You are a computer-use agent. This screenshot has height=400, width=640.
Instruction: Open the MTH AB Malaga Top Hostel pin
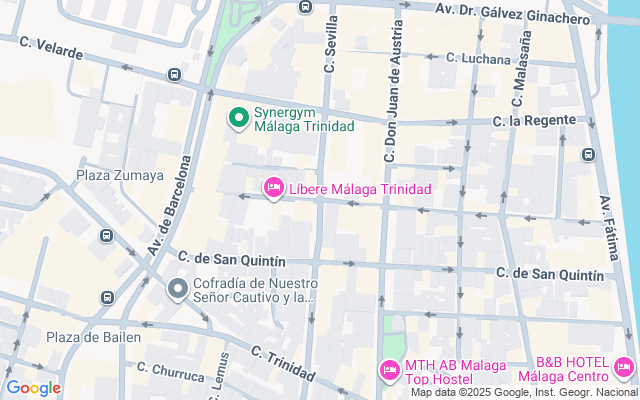click(x=389, y=371)
